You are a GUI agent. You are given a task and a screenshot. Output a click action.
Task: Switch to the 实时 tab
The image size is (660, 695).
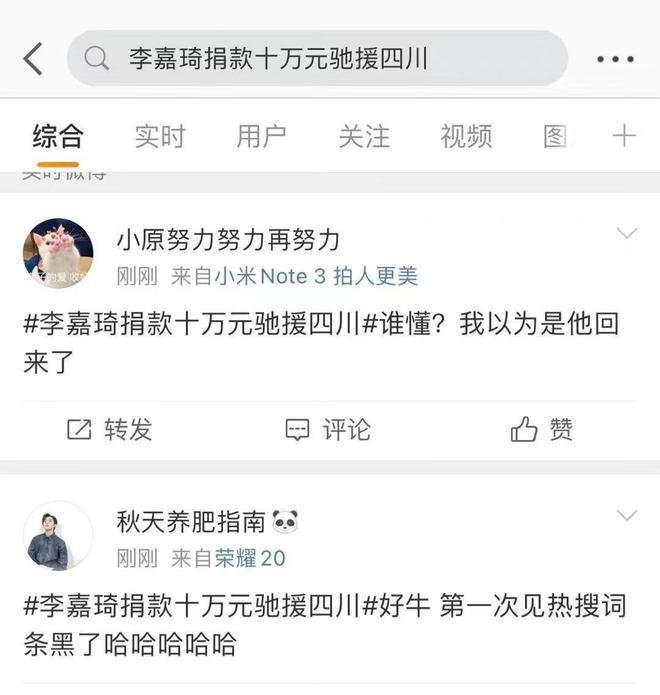160,137
